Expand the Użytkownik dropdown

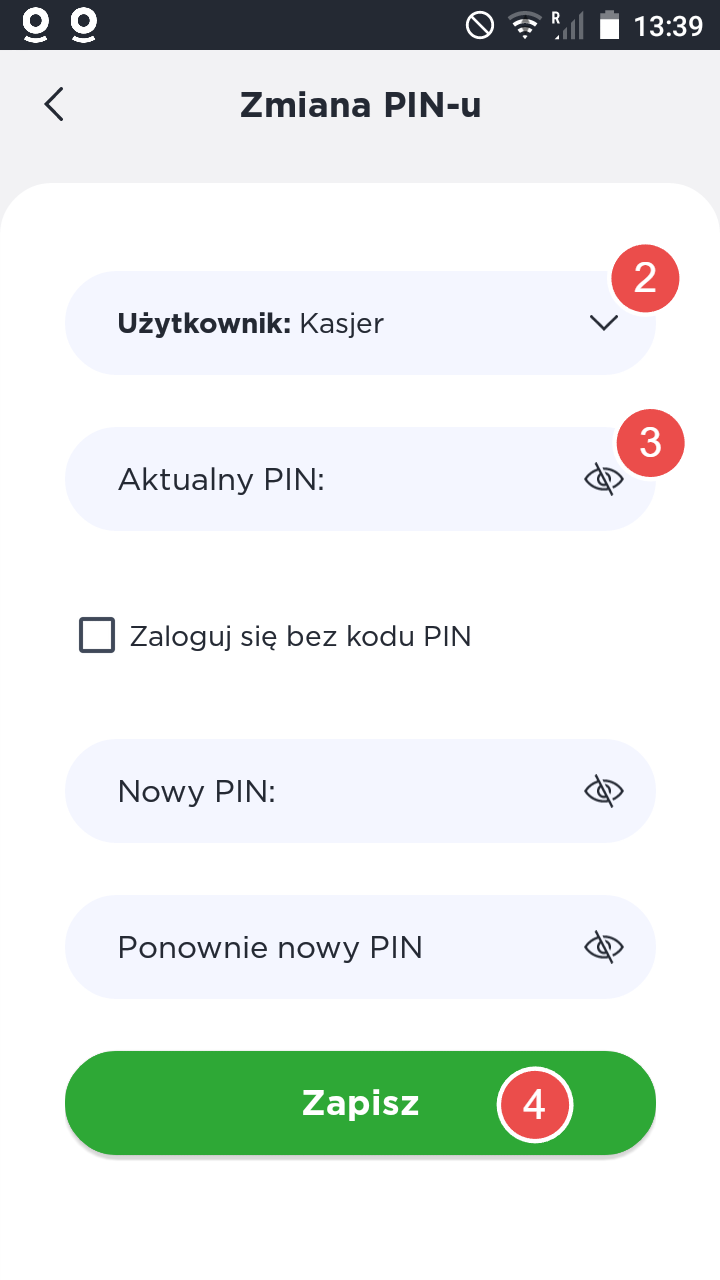pos(603,323)
